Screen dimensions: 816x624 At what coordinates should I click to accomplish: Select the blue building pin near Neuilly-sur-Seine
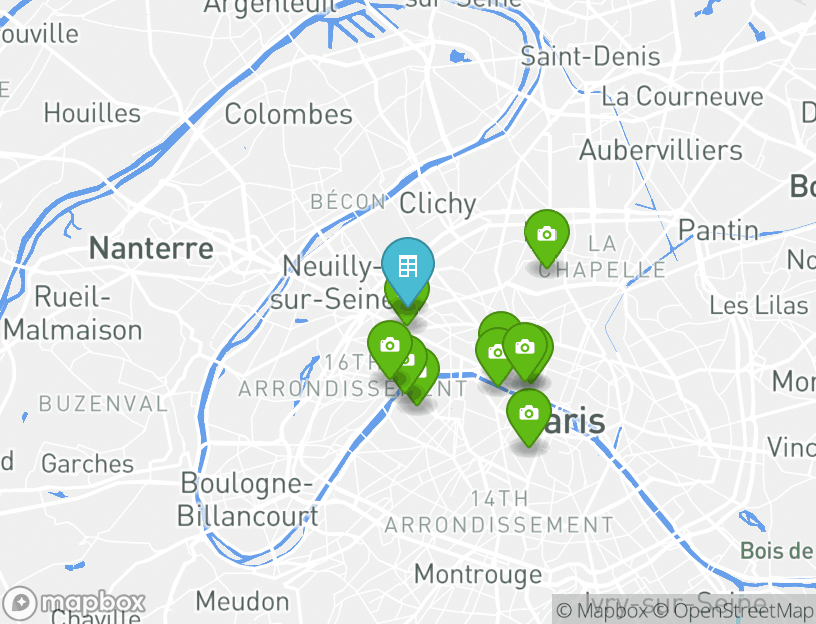(407, 267)
